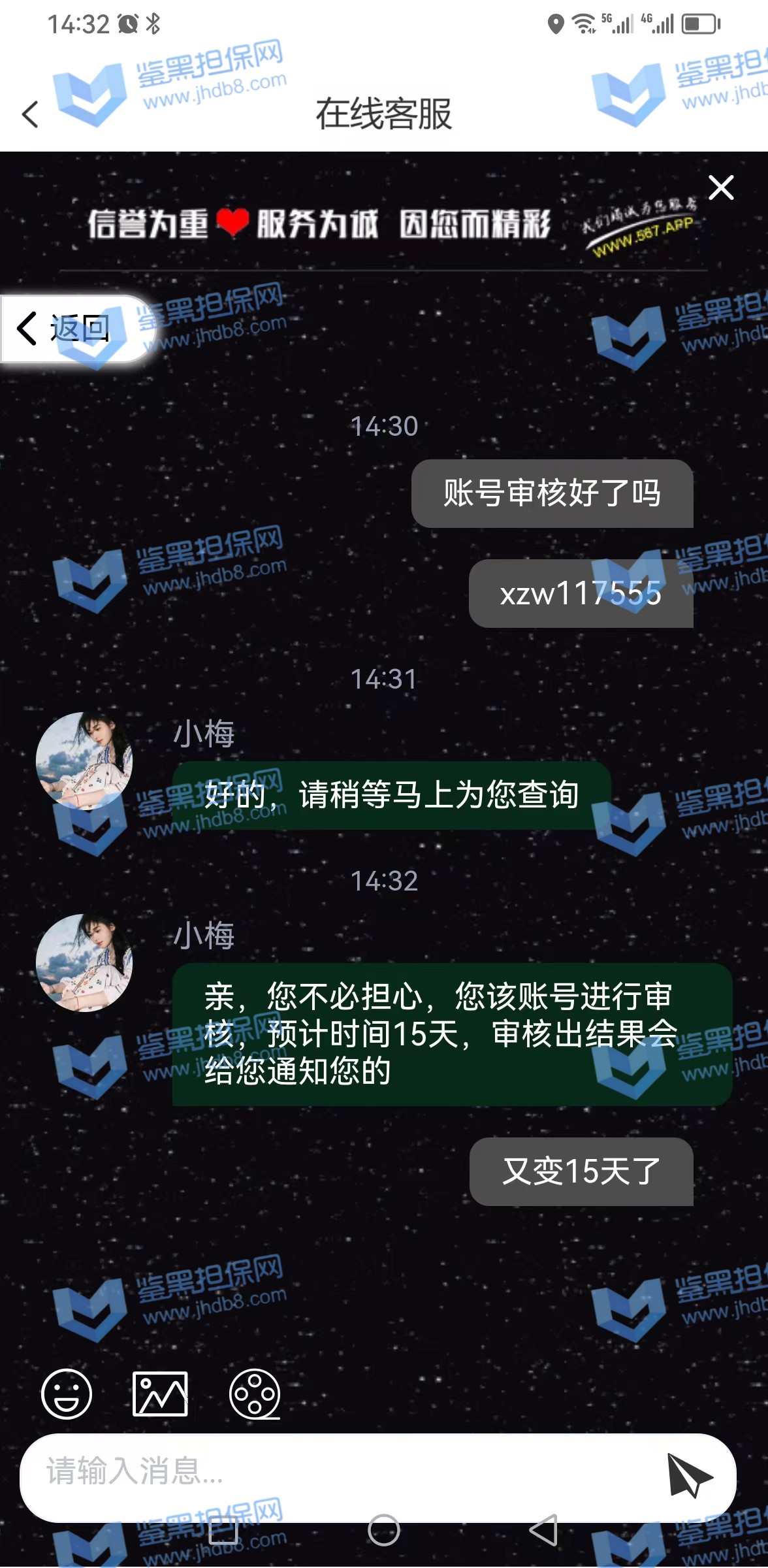Go back using the top-left arrow
This screenshot has width=768, height=1568.
[x=30, y=114]
